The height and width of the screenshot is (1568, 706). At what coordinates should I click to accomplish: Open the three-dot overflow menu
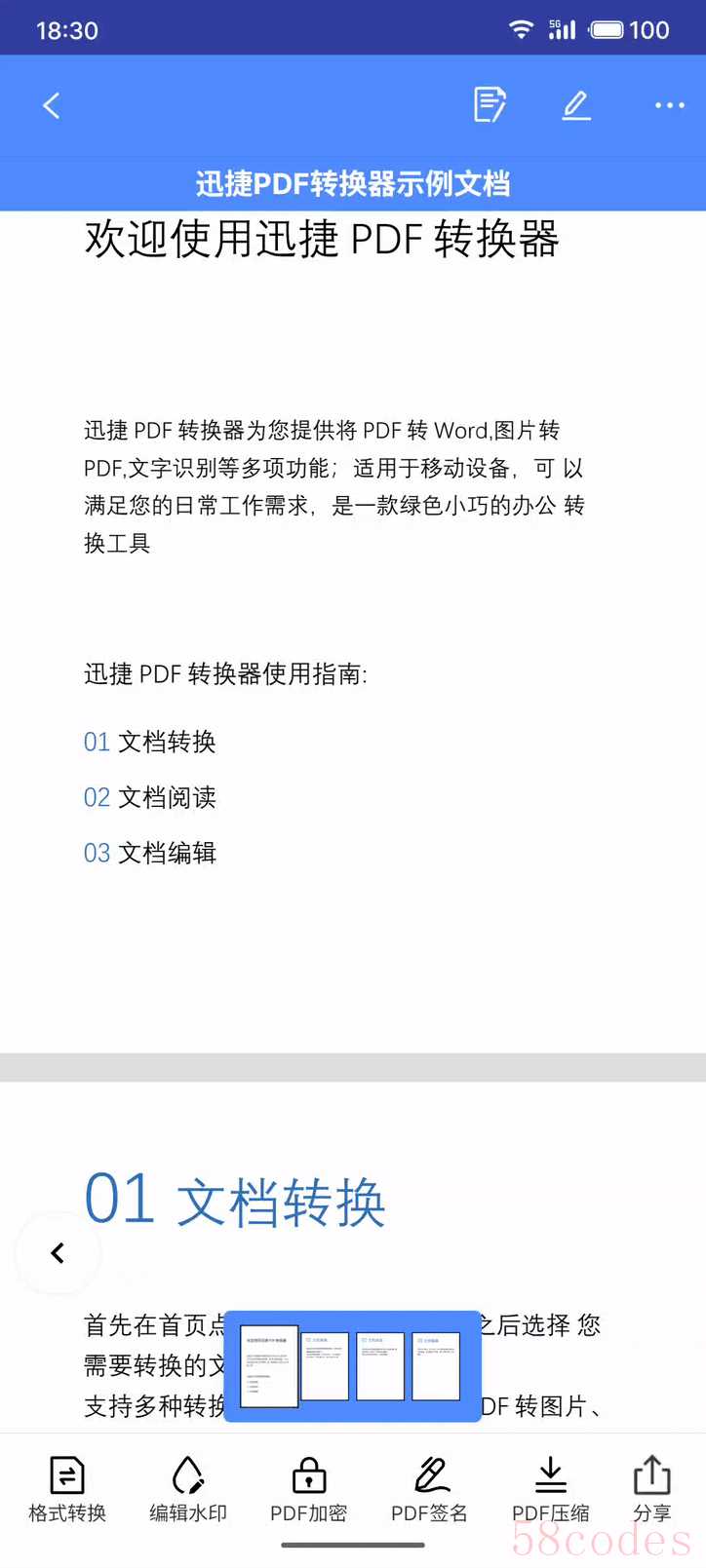(x=670, y=105)
